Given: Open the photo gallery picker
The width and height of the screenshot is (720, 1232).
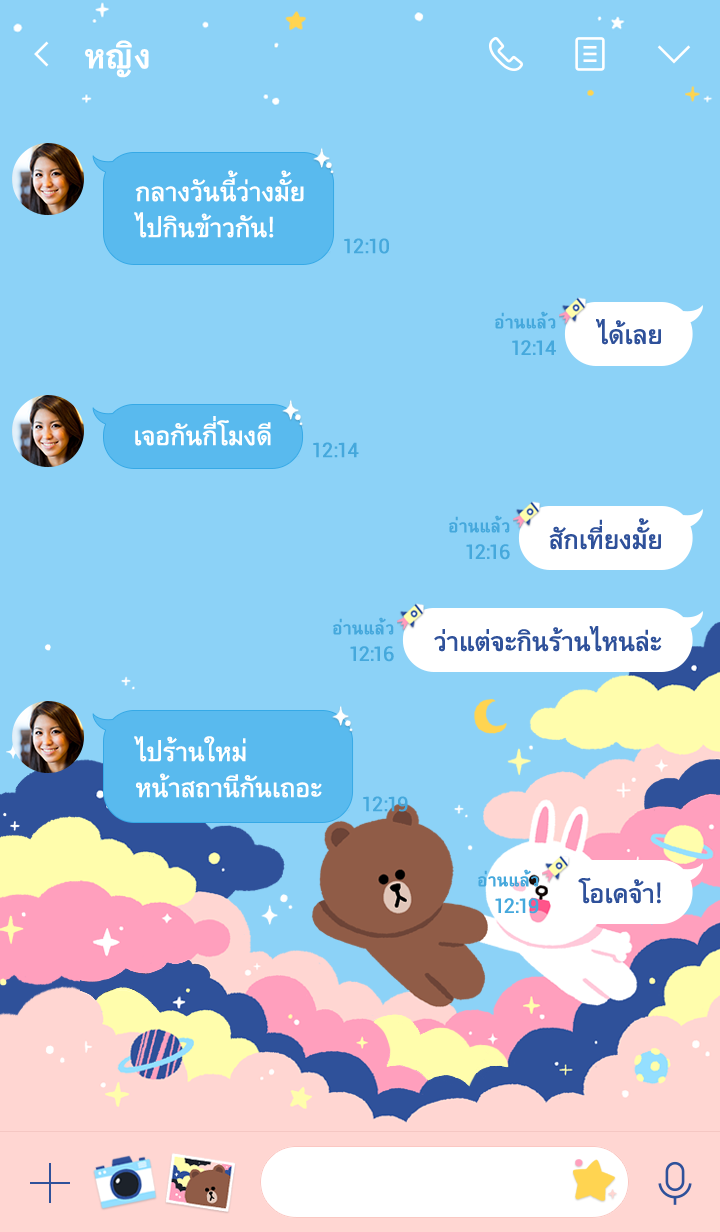Looking at the screenshot, I should click(x=201, y=1182).
